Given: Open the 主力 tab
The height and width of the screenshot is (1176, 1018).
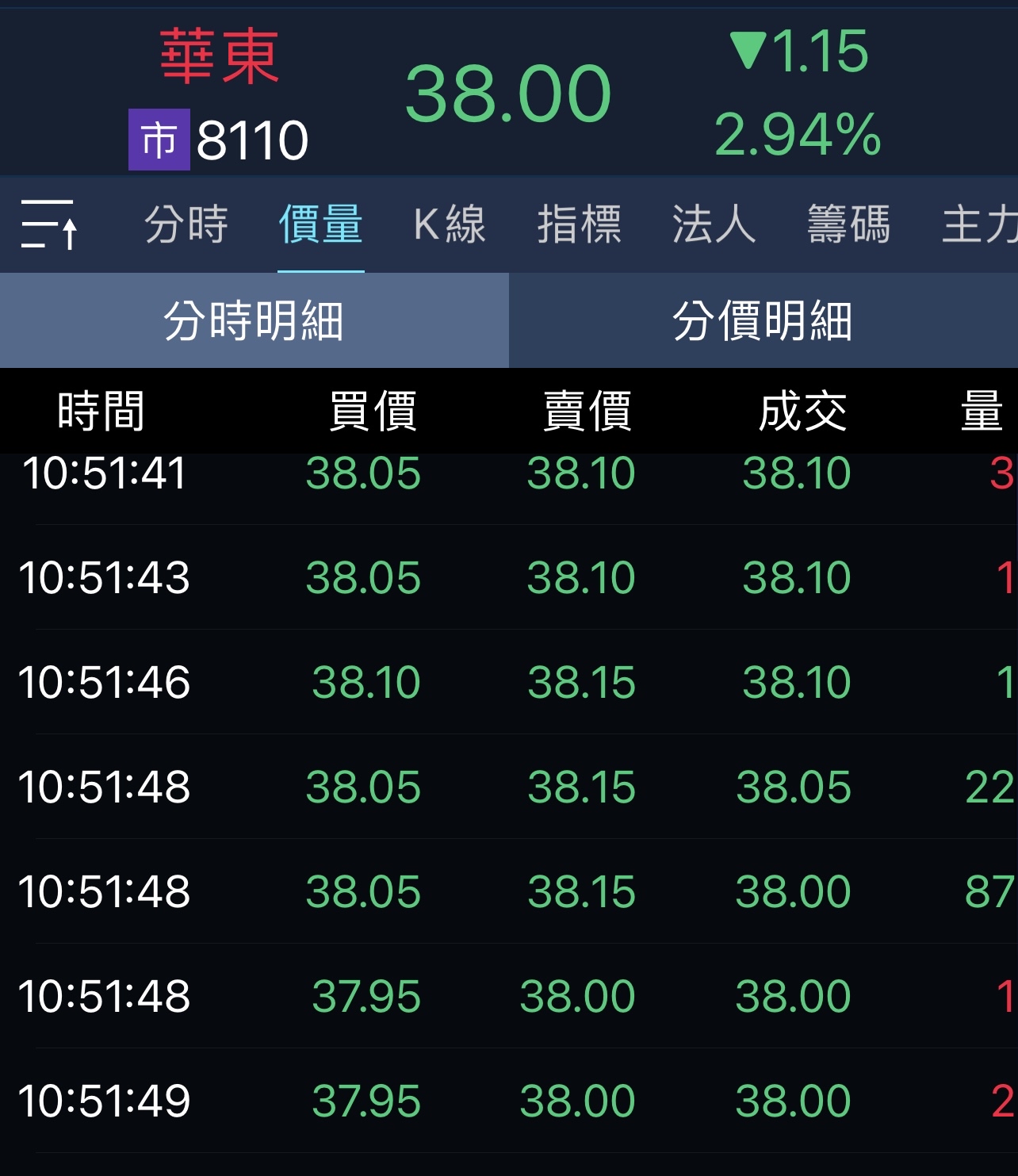Looking at the screenshot, I should 980,224.
